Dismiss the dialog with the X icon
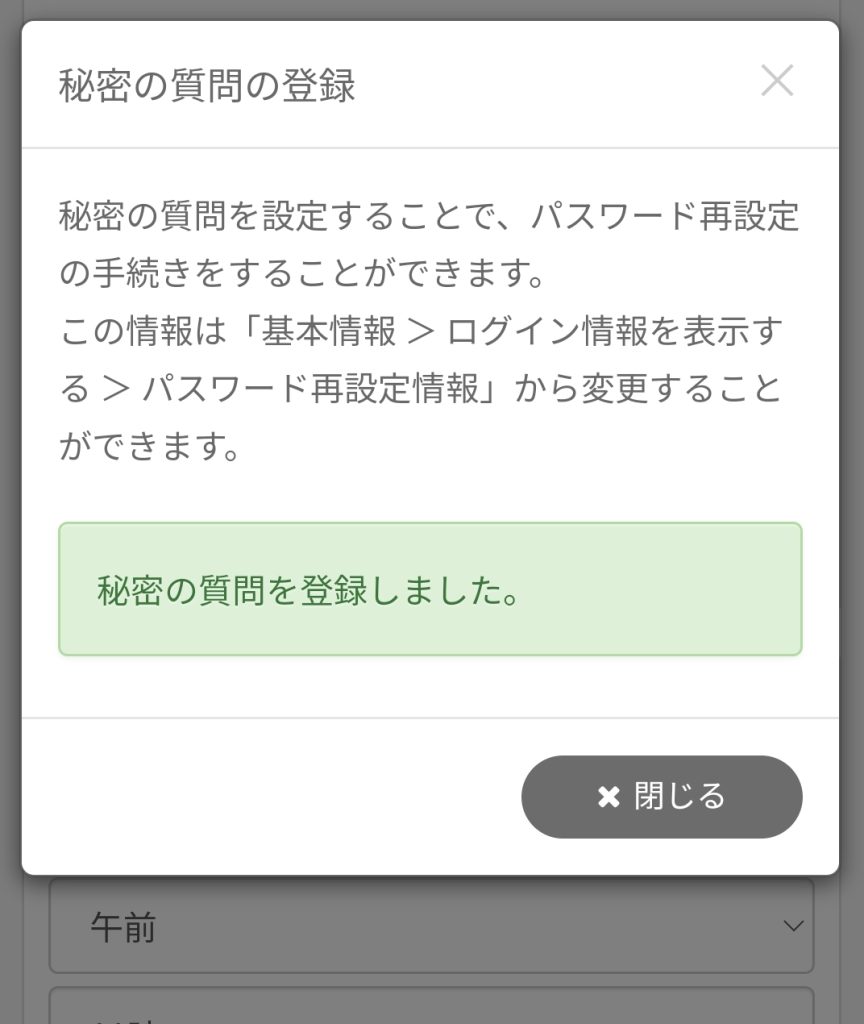The image size is (864, 1024). tap(776, 81)
